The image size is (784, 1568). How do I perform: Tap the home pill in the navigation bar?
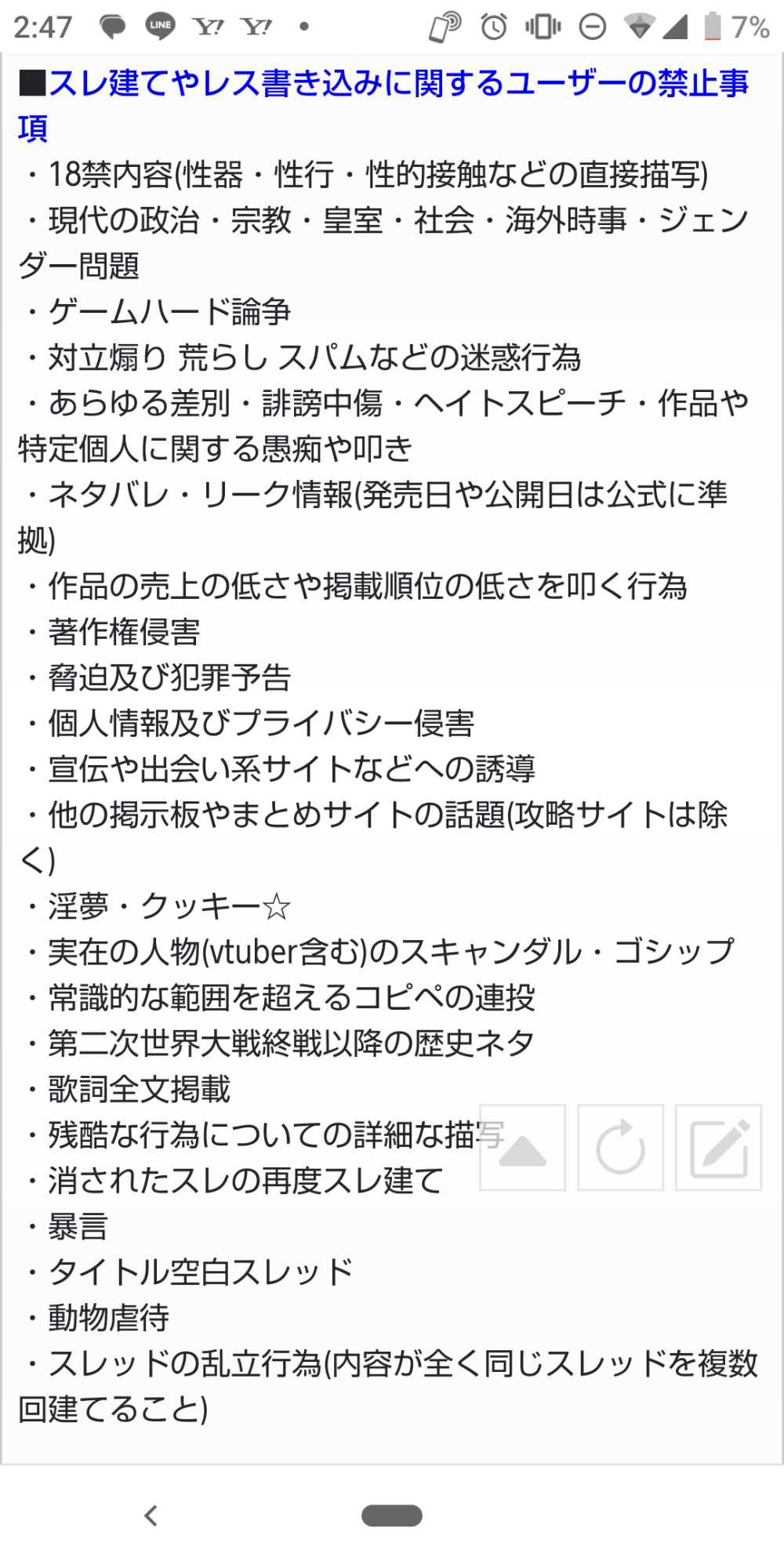pyautogui.click(x=392, y=1515)
